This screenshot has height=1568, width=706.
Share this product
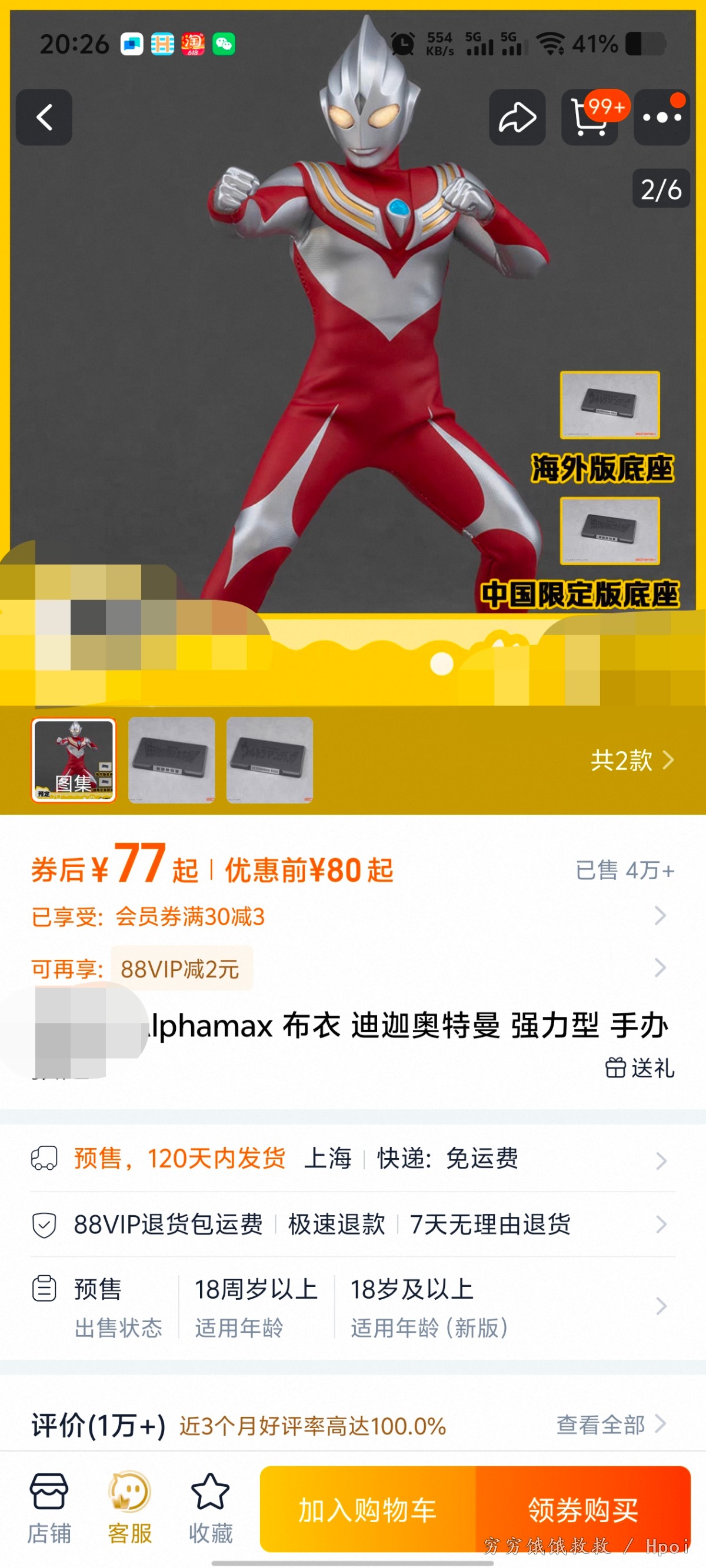coord(517,118)
